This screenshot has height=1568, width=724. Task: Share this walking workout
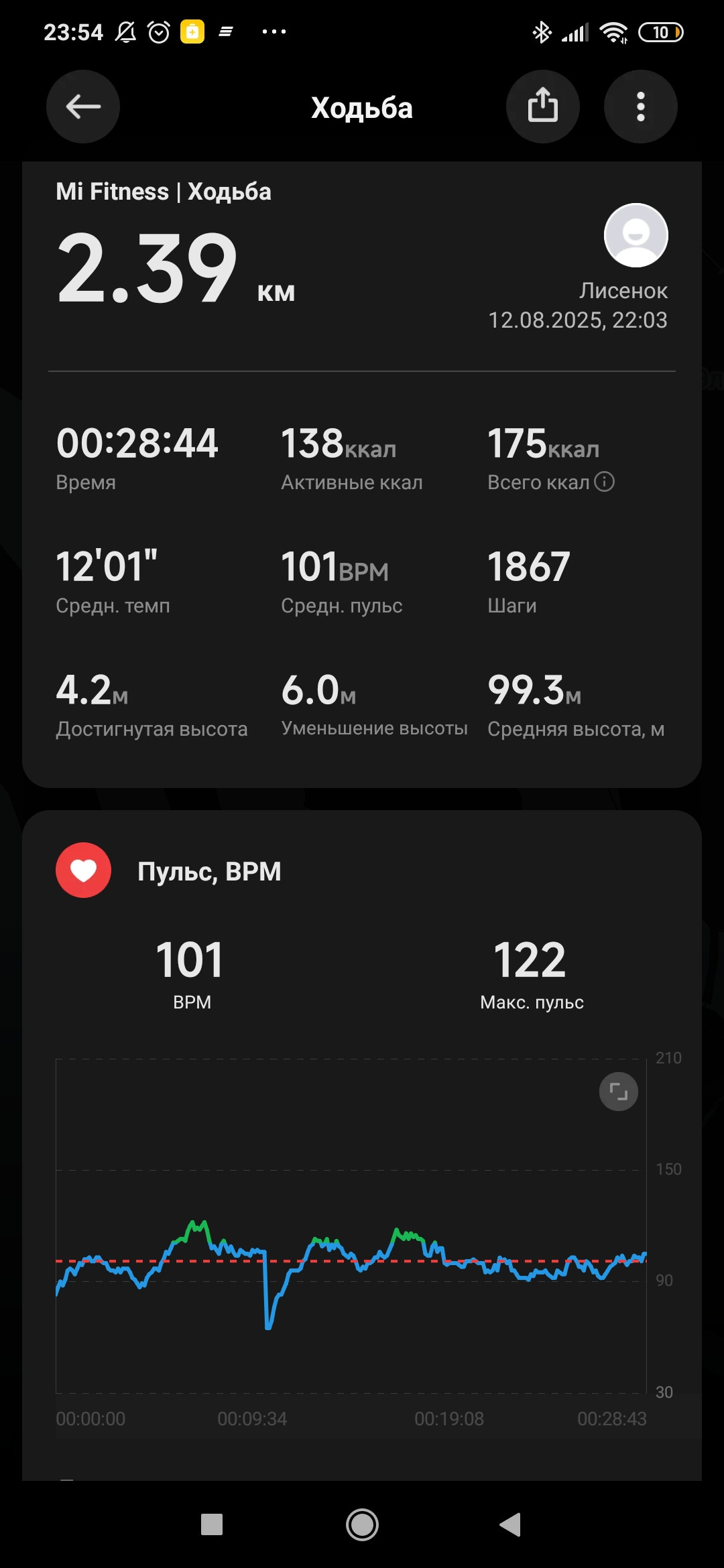point(543,107)
